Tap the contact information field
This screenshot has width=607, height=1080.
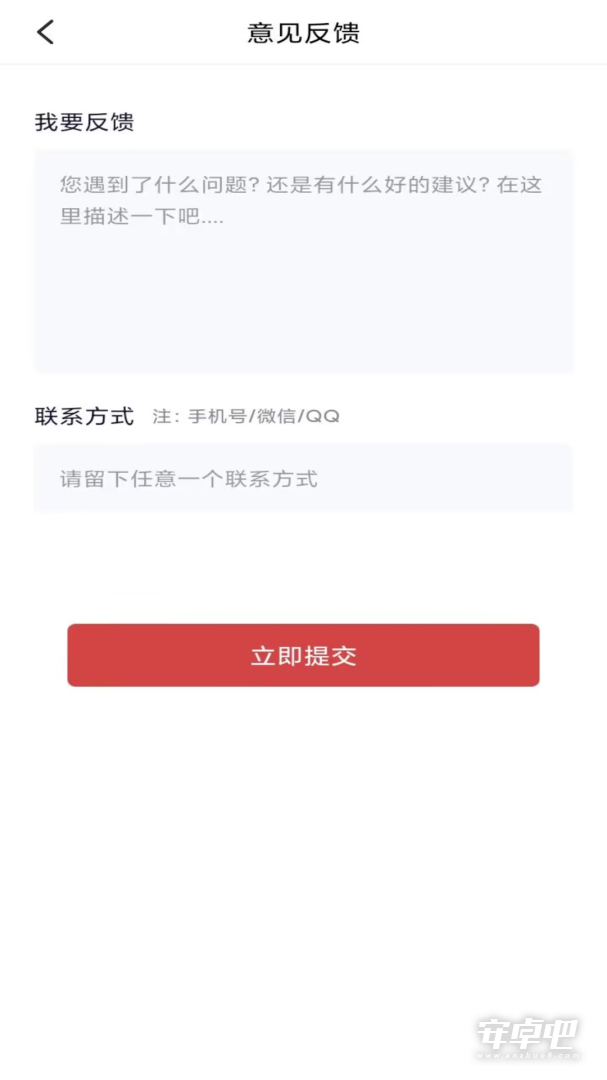click(303, 478)
